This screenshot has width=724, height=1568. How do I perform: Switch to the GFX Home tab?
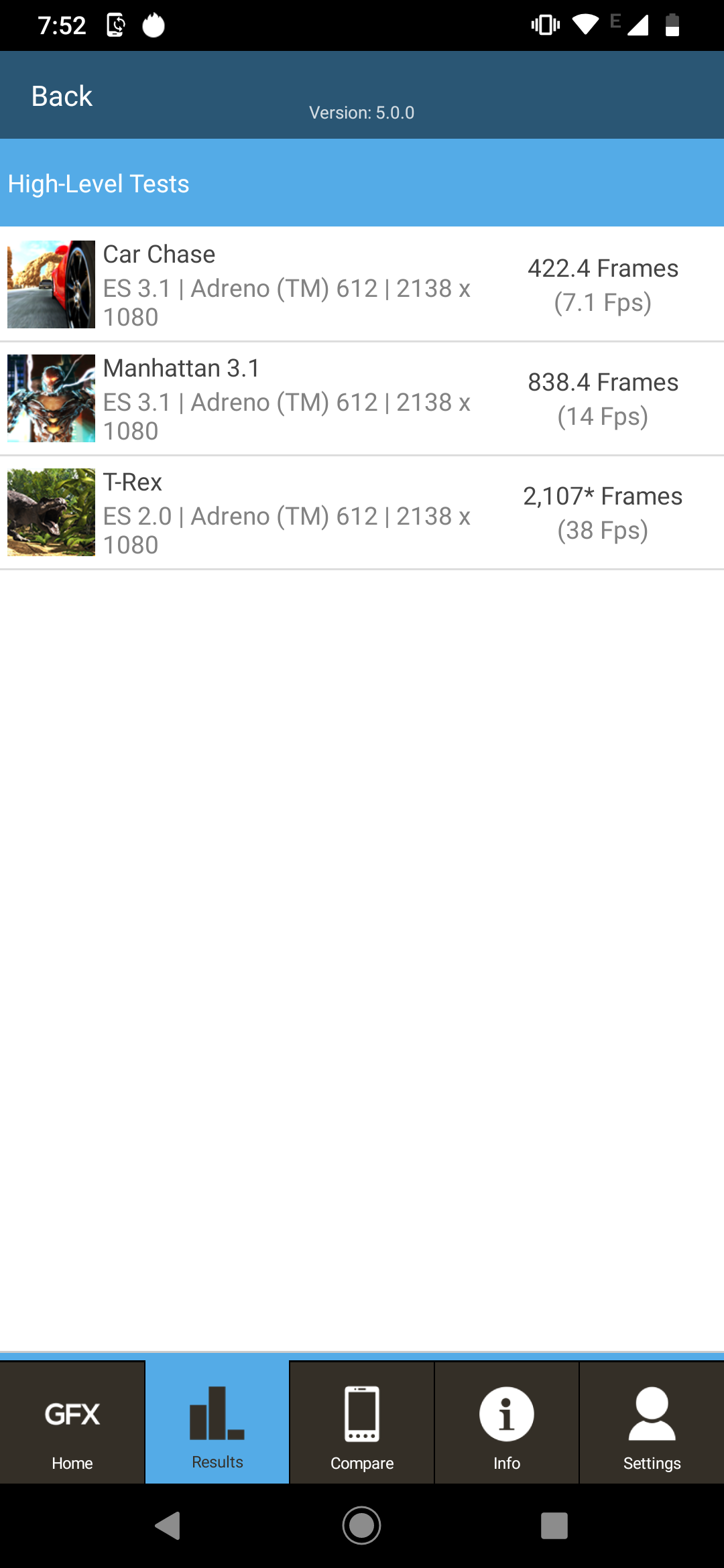(x=72, y=1423)
